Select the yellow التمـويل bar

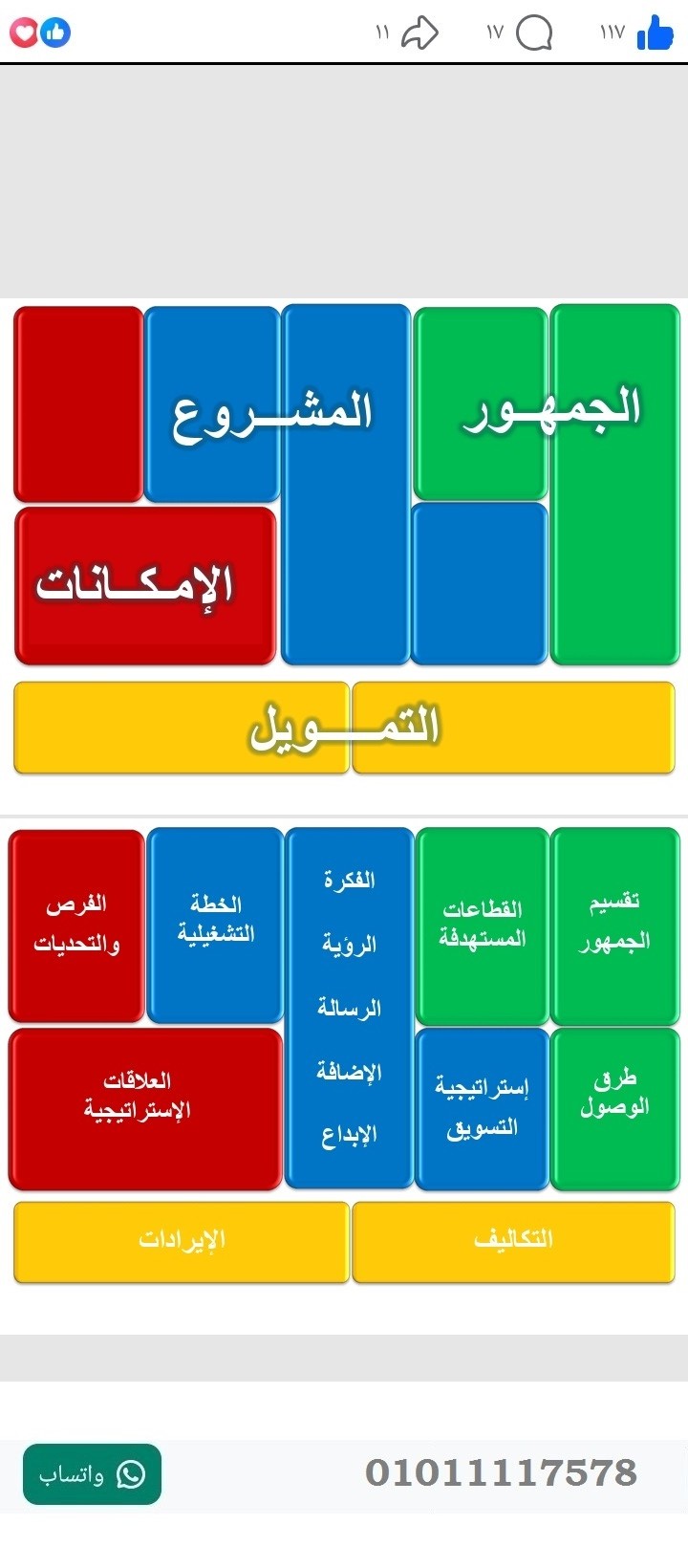coord(344,729)
